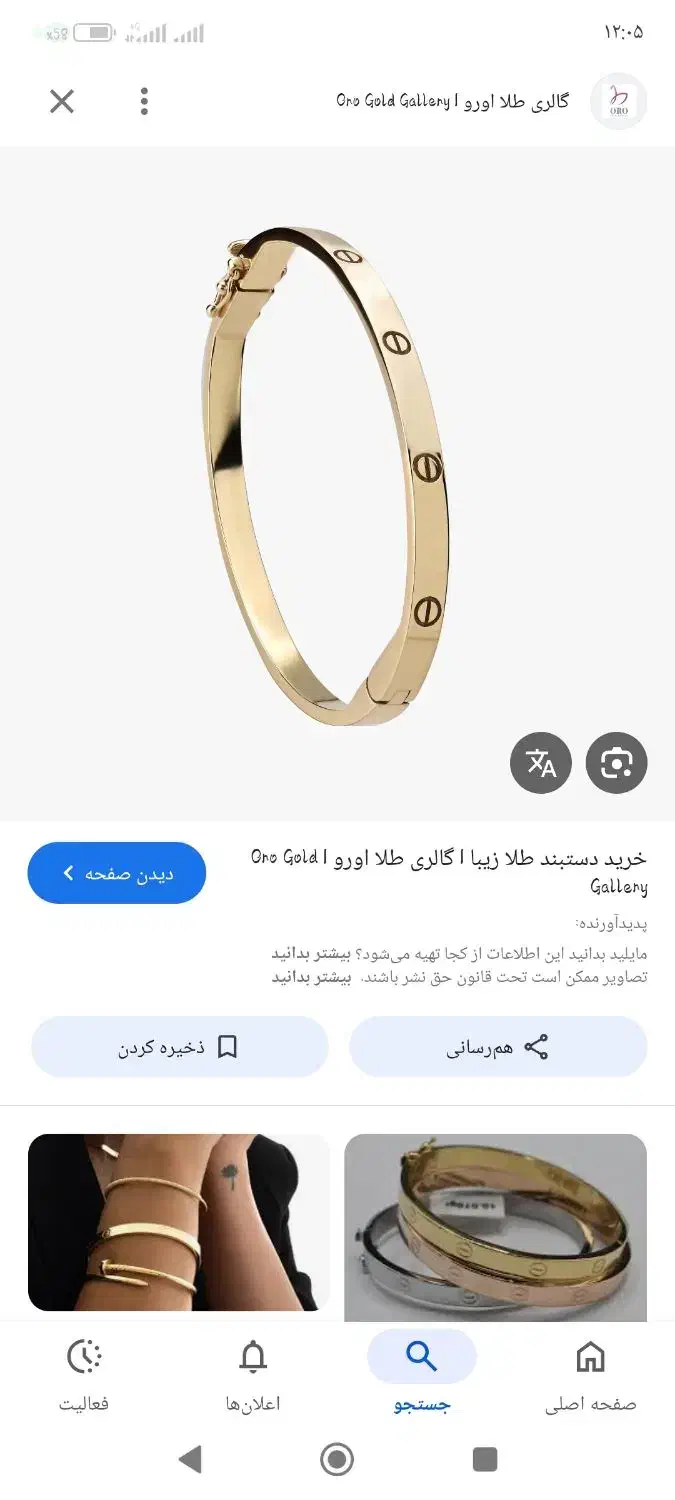The image size is (675, 1500).
Task: Translate text in the image
Action: click(541, 763)
